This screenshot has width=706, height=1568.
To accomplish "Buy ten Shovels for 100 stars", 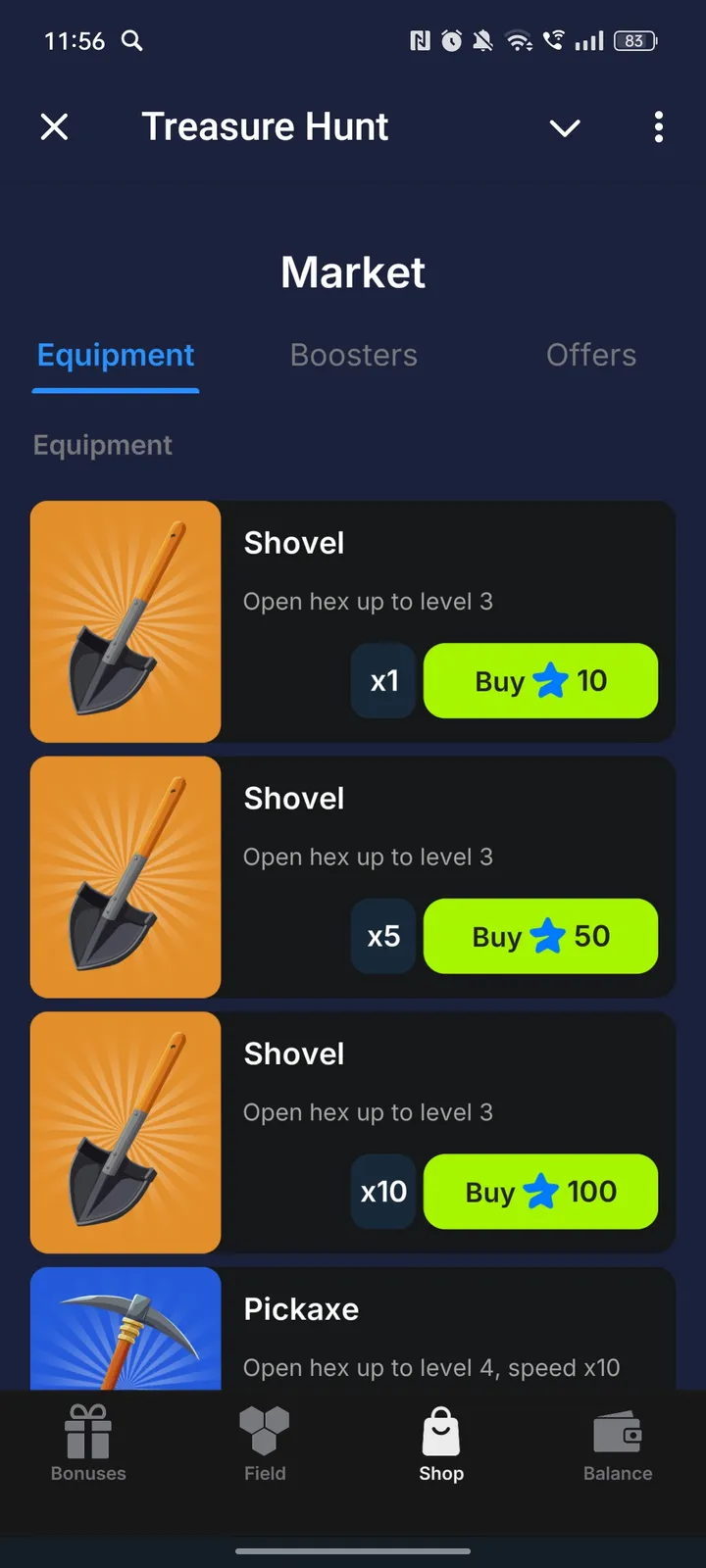I will pyautogui.click(x=540, y=1192).
